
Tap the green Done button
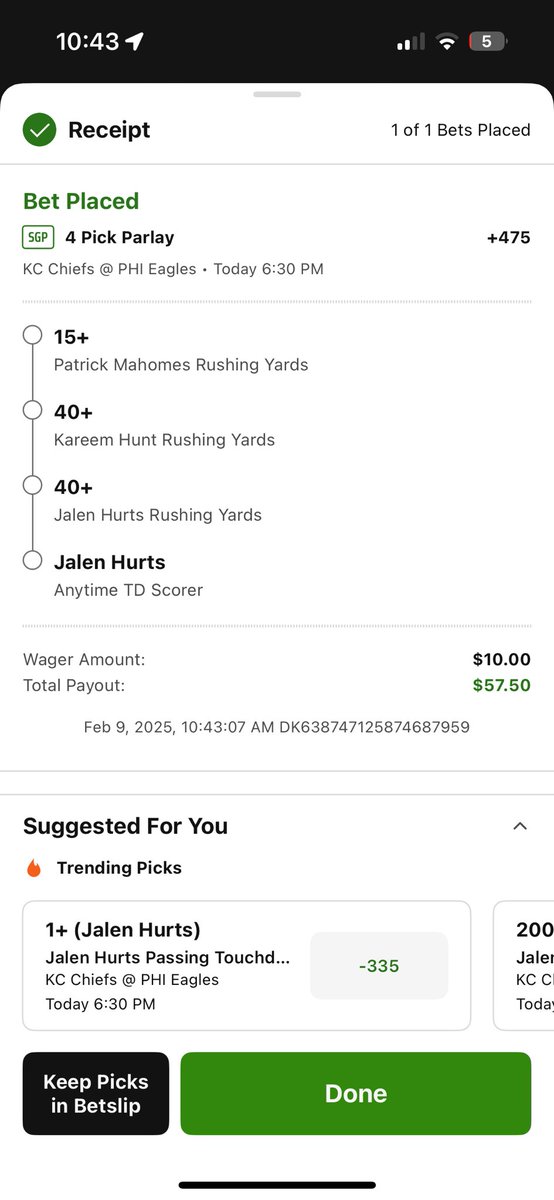coord(355,1093)
